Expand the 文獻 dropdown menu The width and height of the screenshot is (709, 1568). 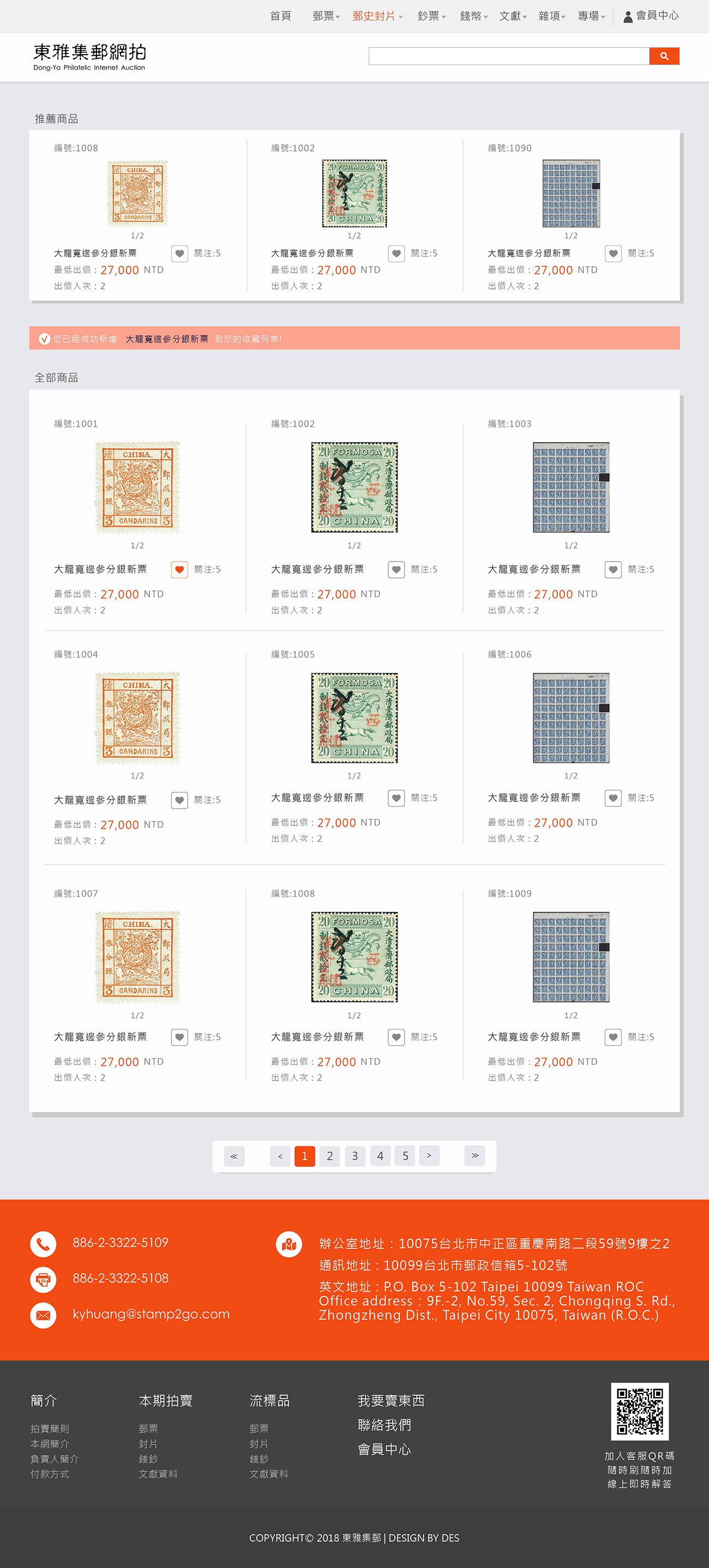[513, 16]
